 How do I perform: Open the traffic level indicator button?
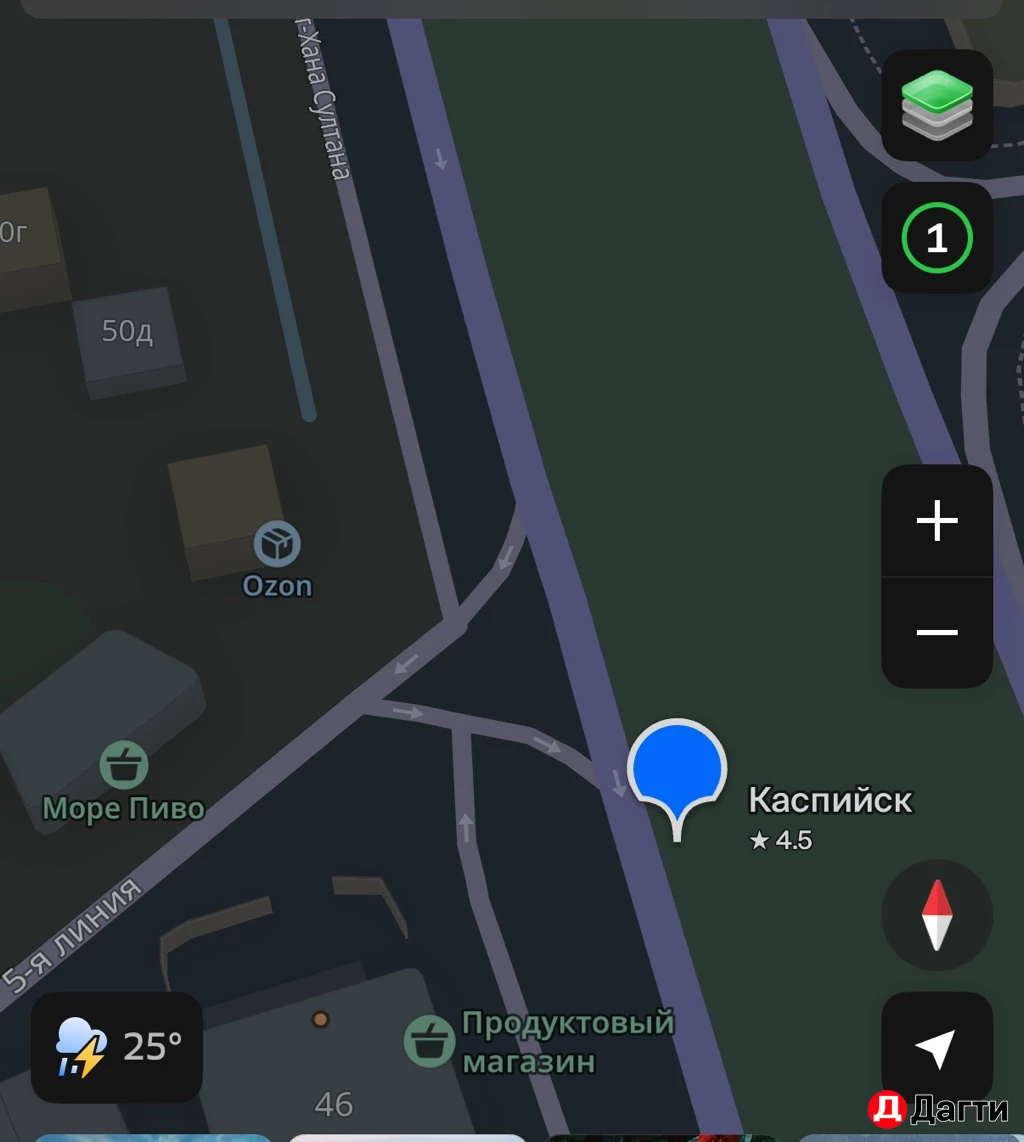coord(936,238)
